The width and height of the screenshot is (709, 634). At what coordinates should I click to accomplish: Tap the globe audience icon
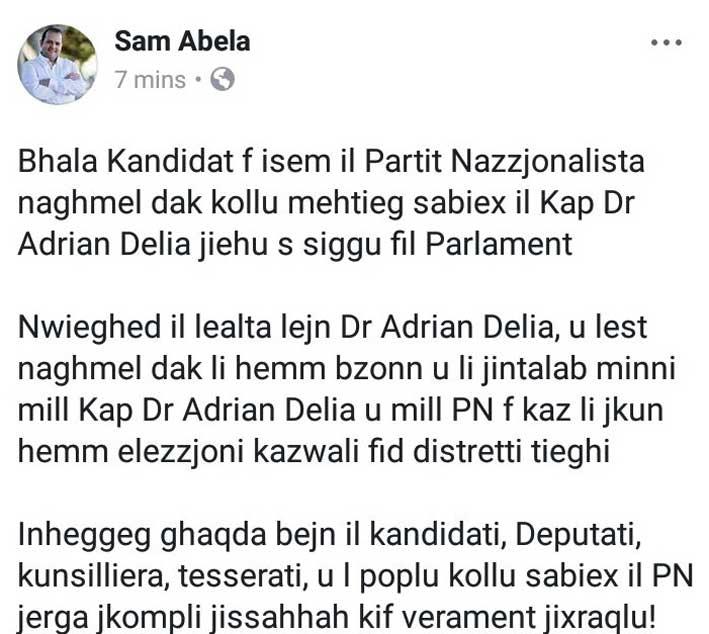[222, 80]
